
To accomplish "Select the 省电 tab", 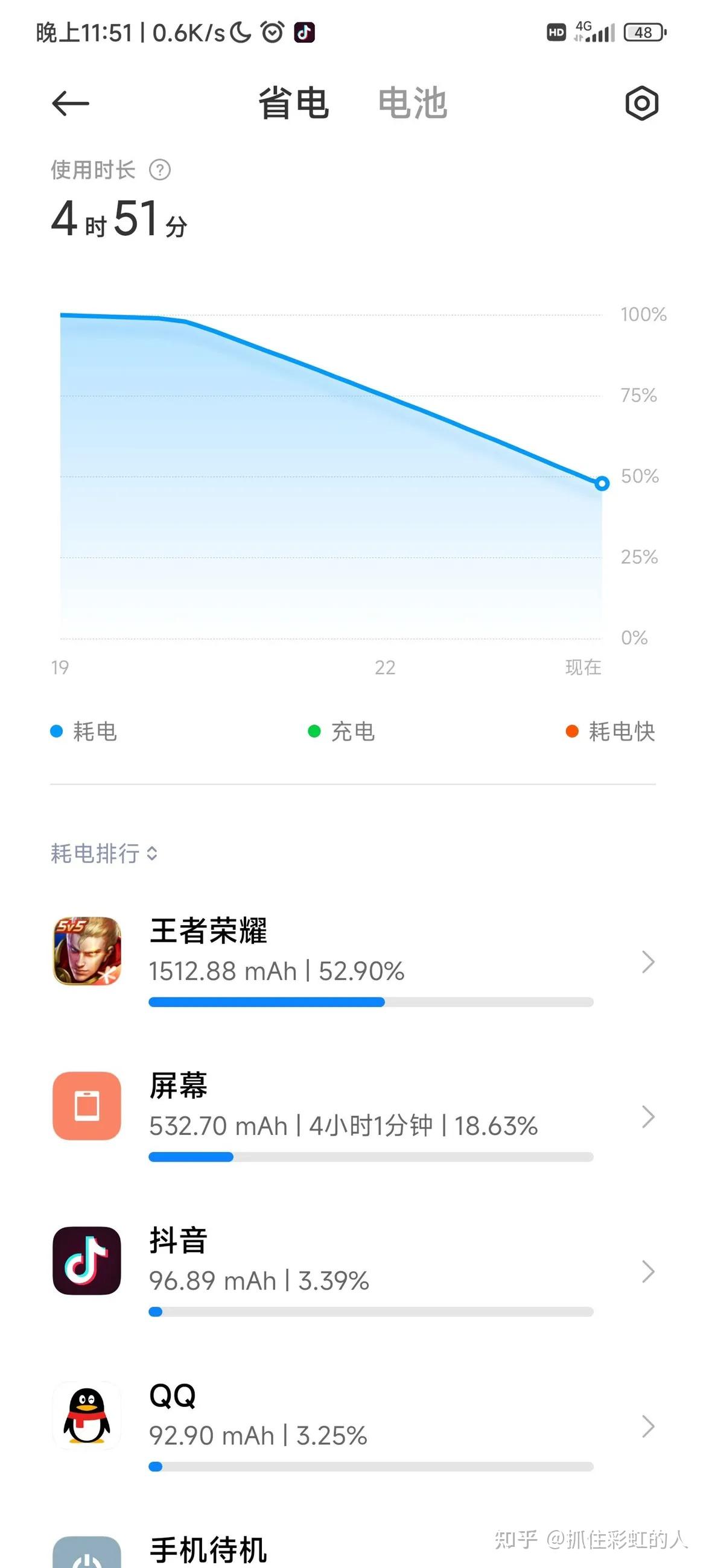I will pos(294,103).
